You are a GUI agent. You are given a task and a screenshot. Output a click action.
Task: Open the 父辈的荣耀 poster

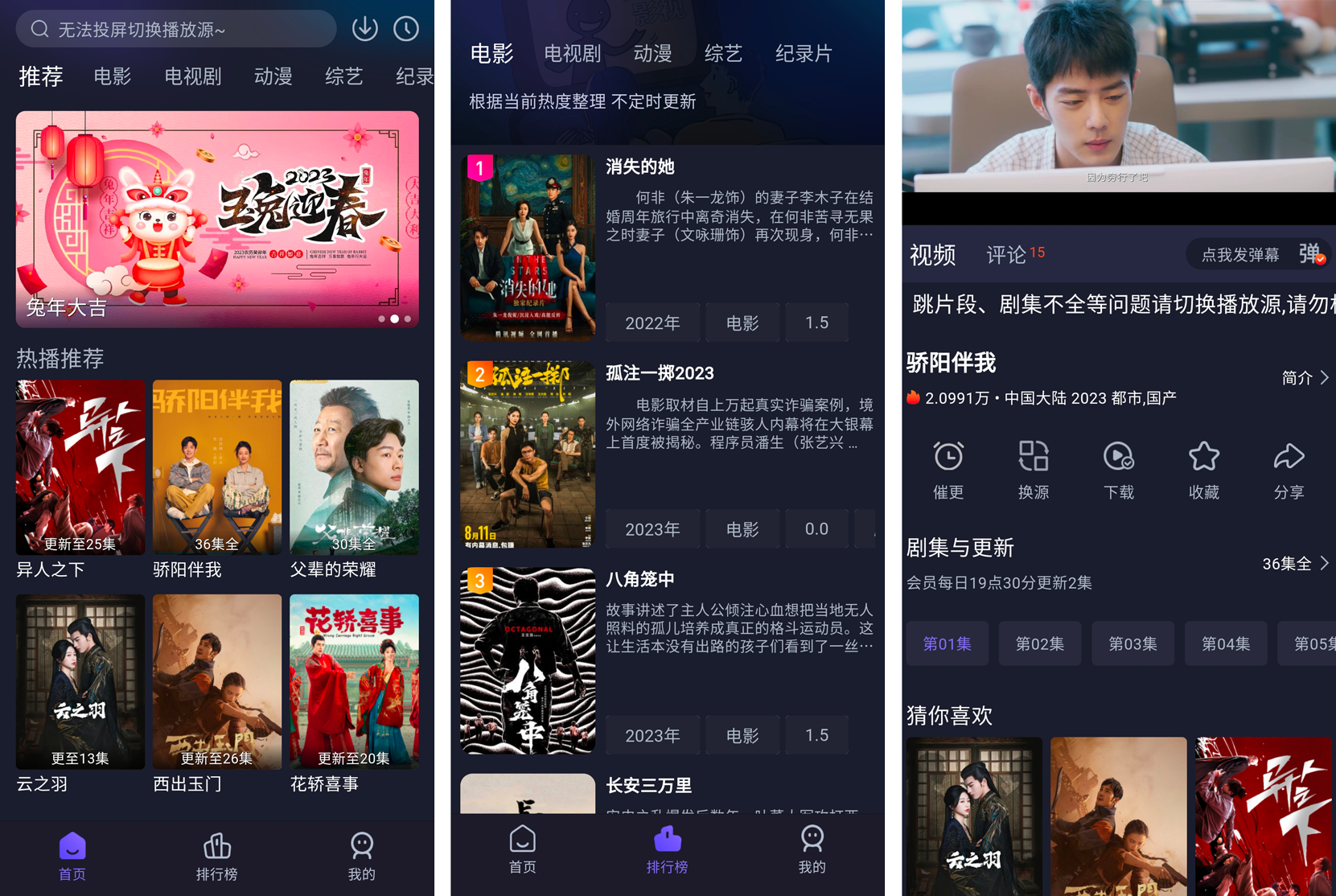(354, 468)
